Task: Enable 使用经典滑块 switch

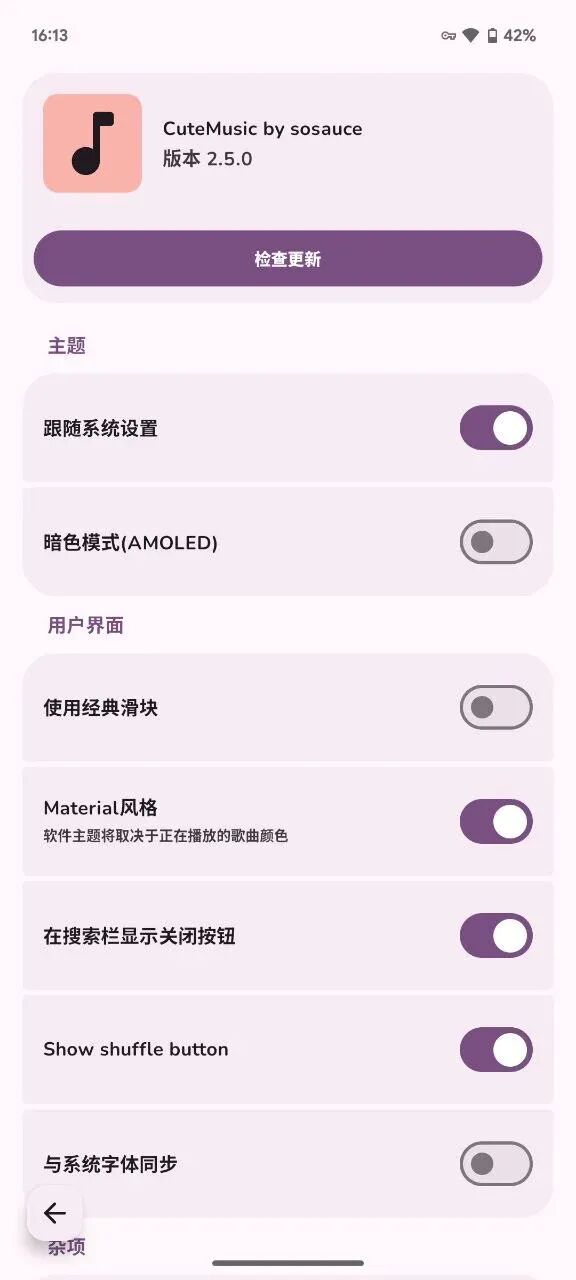Action: coord(496,707)
